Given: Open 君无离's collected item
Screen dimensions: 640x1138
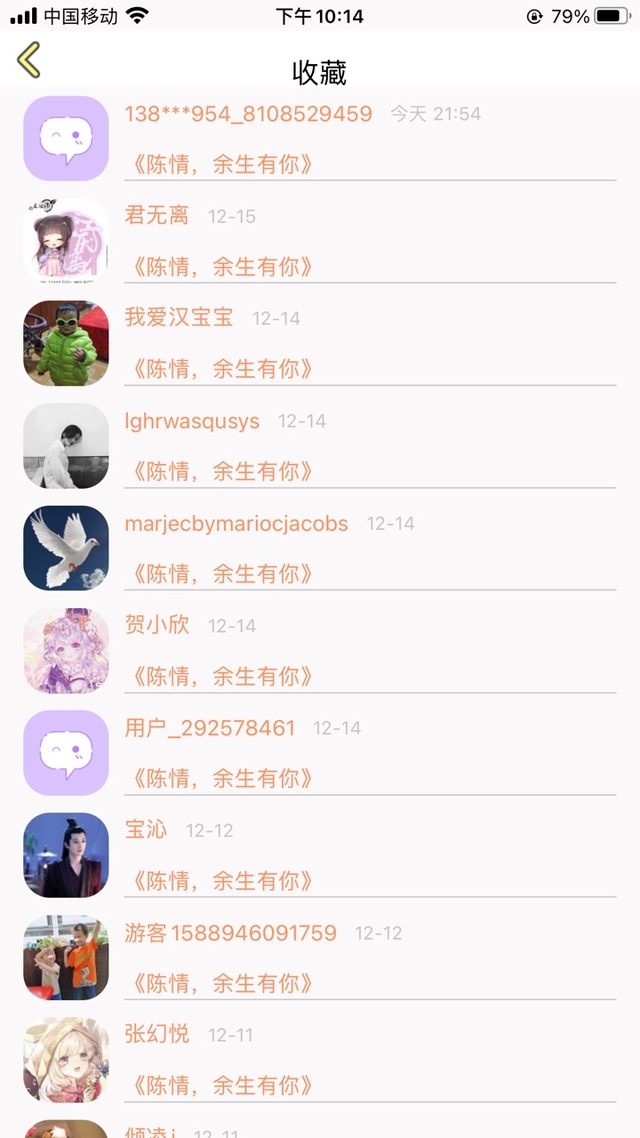Looking at the screenshot, I should [x=320, y=241].
